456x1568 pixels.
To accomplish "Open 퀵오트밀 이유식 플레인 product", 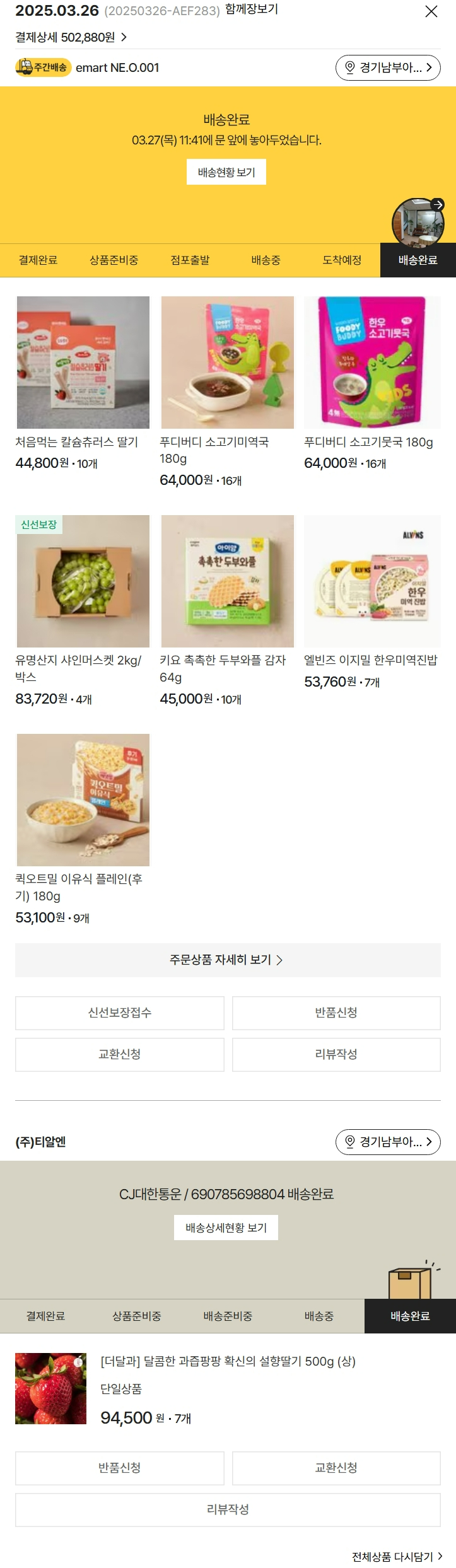I will click(83, 800).
